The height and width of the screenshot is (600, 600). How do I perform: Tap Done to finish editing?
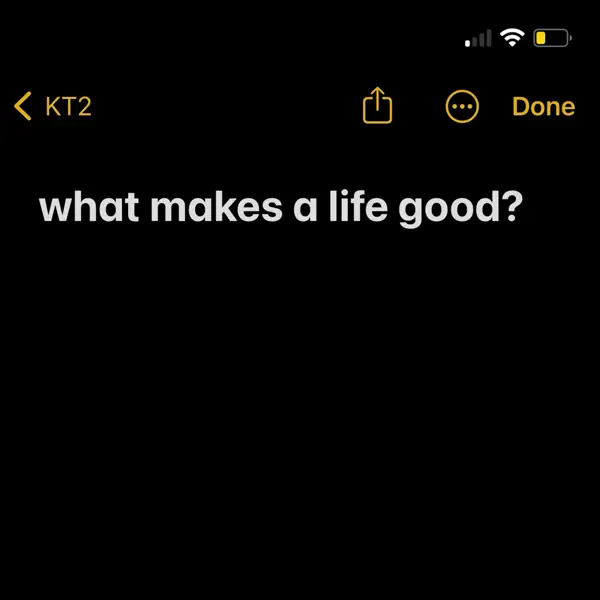pos(543,106)
